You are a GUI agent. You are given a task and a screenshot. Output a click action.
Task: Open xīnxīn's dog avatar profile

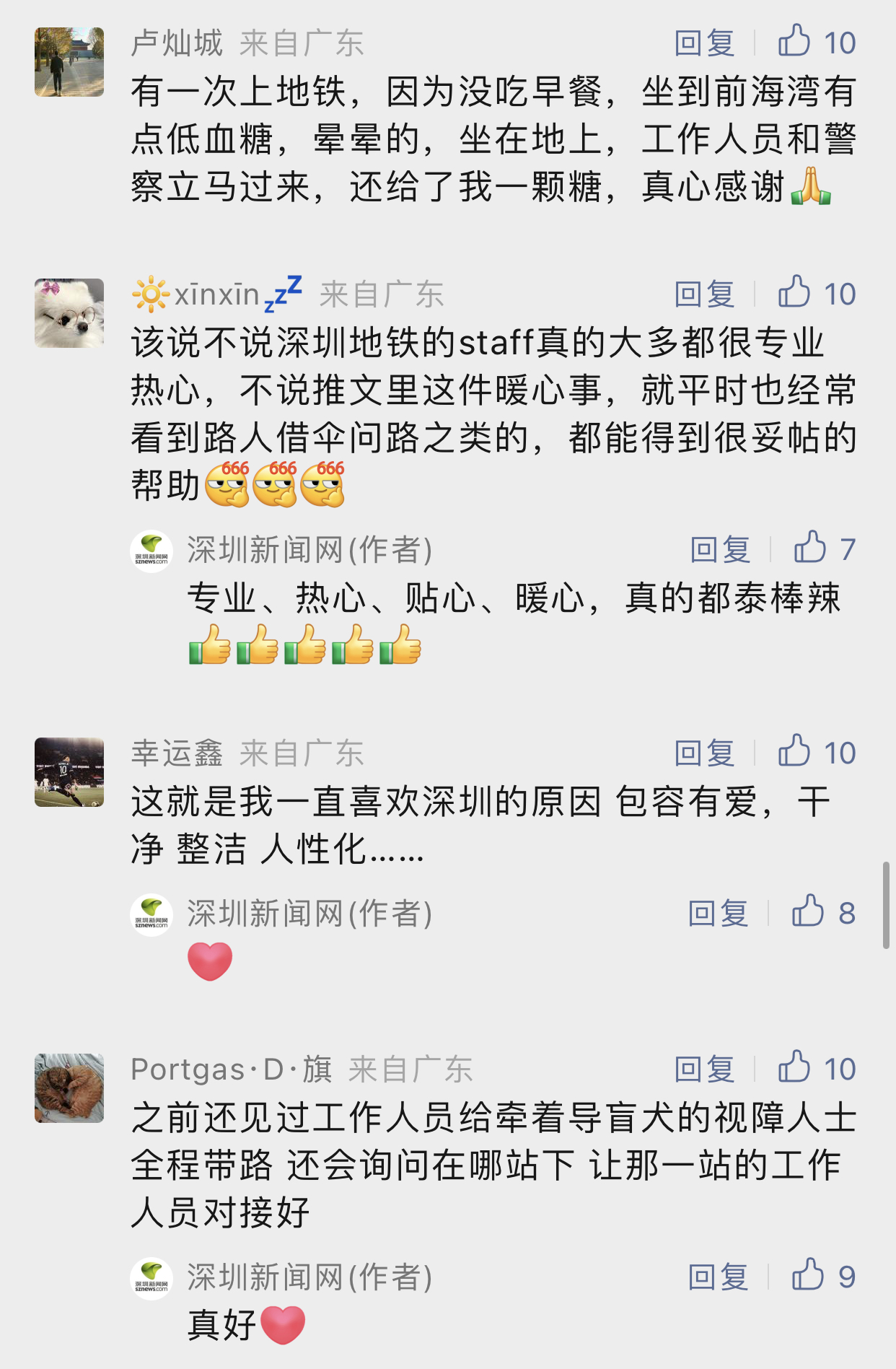pyautogui.click(x=69, y=313)
